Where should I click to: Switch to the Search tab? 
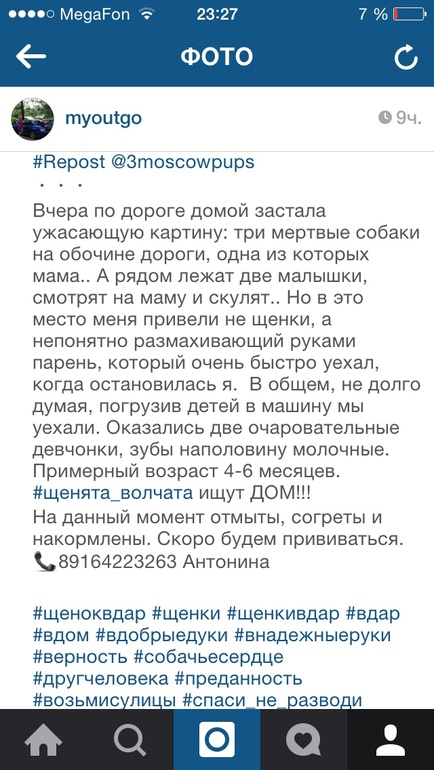pos(130,740)
